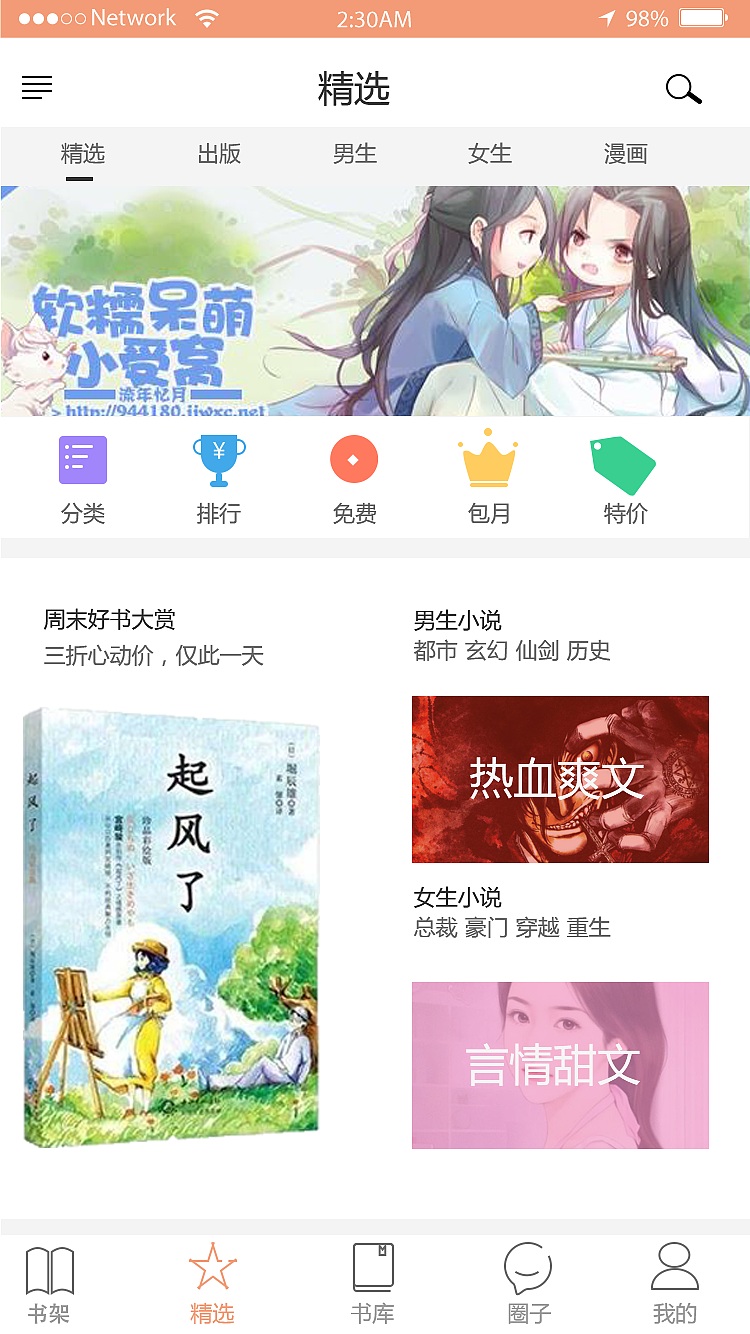Go to the 书架 bookshelf tab
The height and width of the screenshot is (1334, 750).
(49, 1284)
